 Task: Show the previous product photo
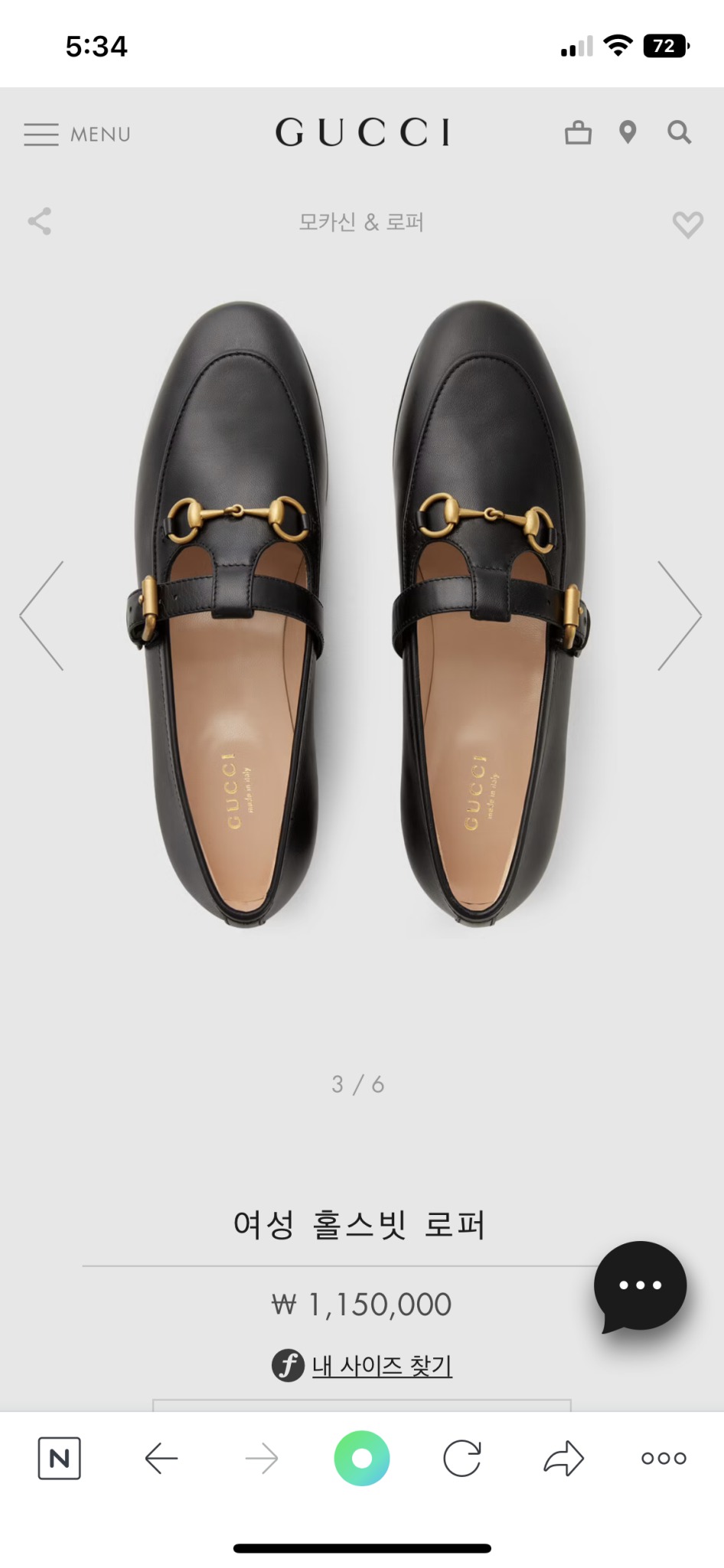point(42,616)
